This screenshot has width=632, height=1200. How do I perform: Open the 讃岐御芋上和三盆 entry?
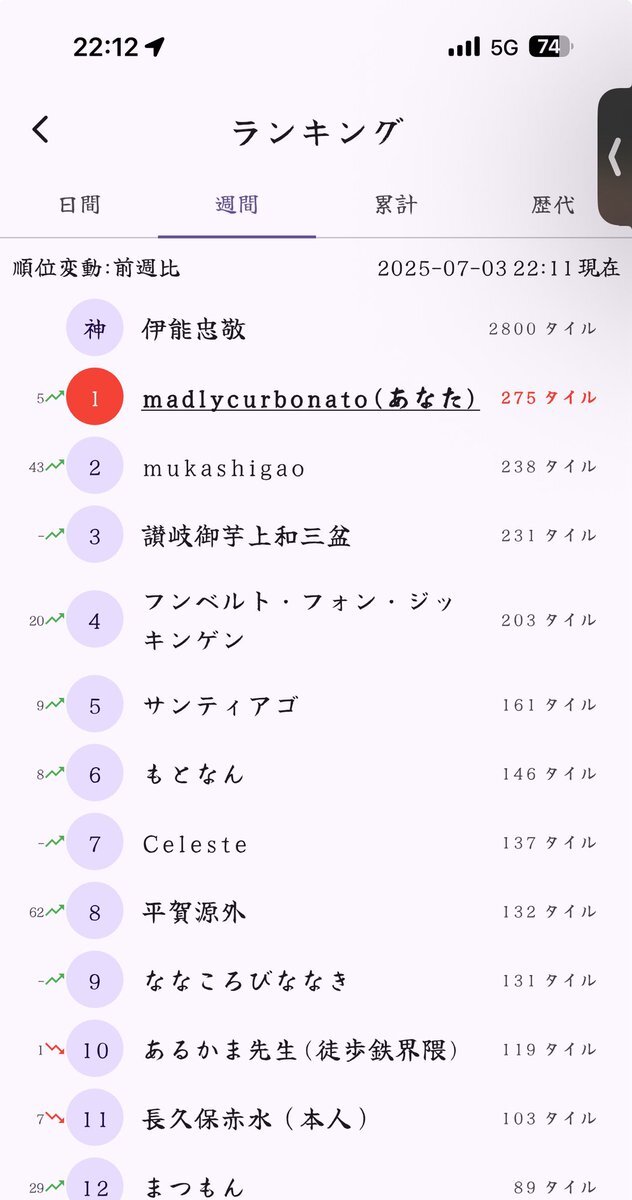click(316, 536)
